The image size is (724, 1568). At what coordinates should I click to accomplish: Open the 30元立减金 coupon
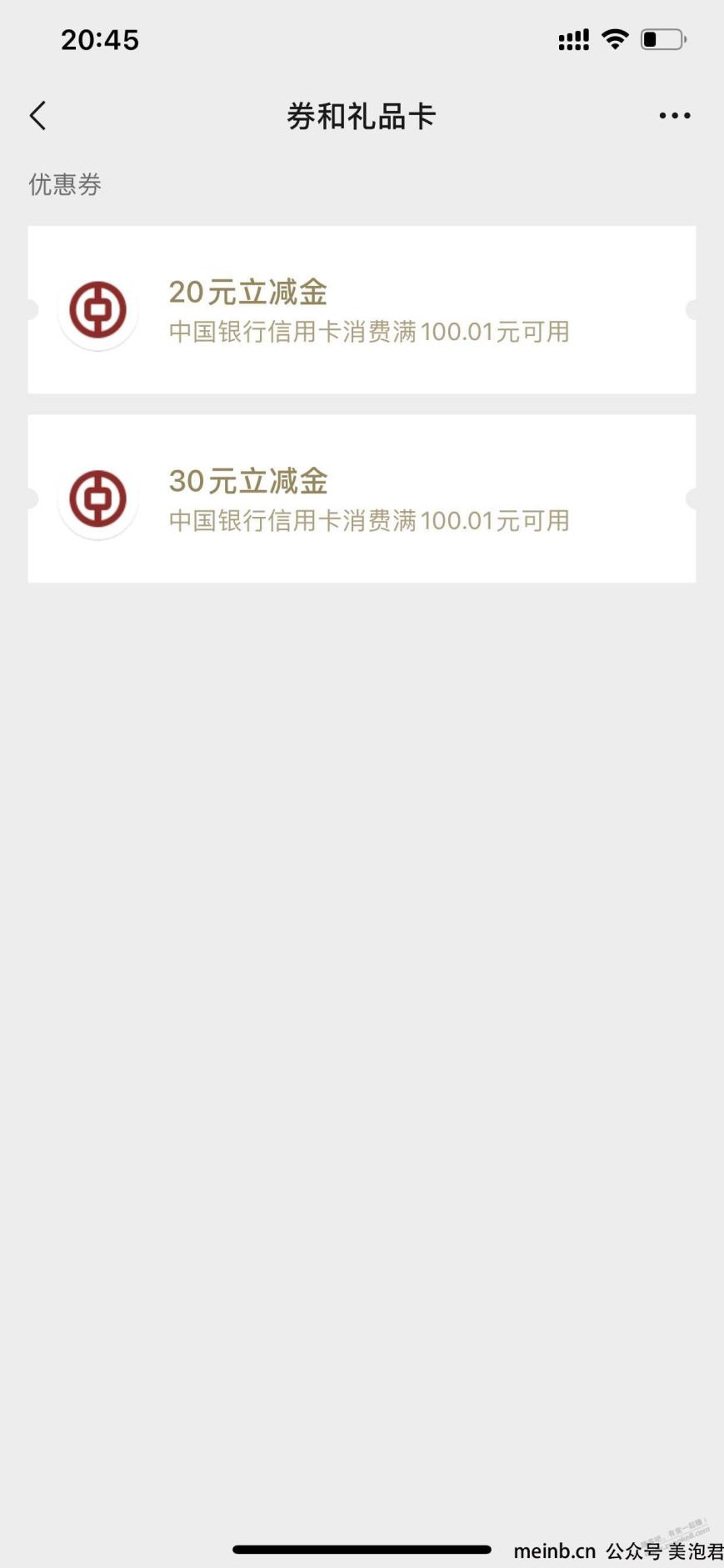pyautogui.click(x=362, y=498)
